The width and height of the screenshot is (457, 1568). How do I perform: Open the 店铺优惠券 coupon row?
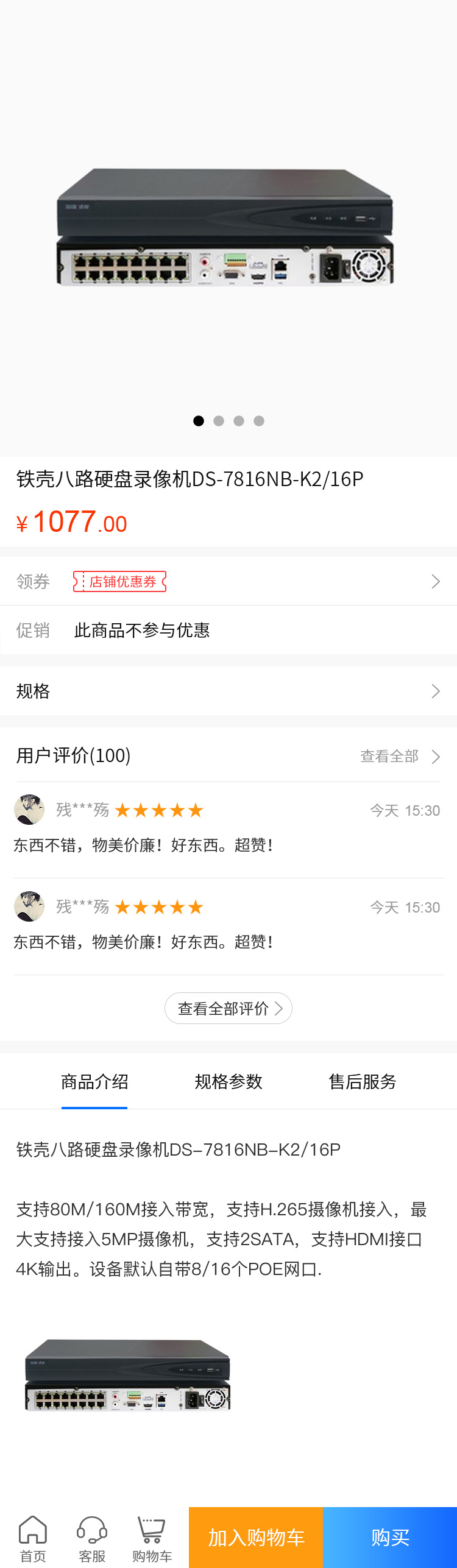(120, 582)
